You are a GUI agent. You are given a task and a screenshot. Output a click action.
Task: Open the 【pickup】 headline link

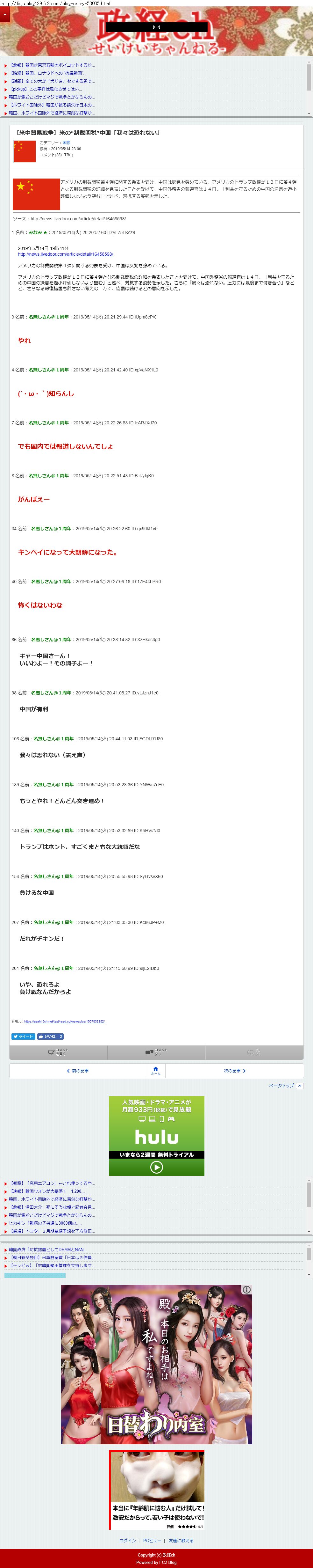coord(46,89)
